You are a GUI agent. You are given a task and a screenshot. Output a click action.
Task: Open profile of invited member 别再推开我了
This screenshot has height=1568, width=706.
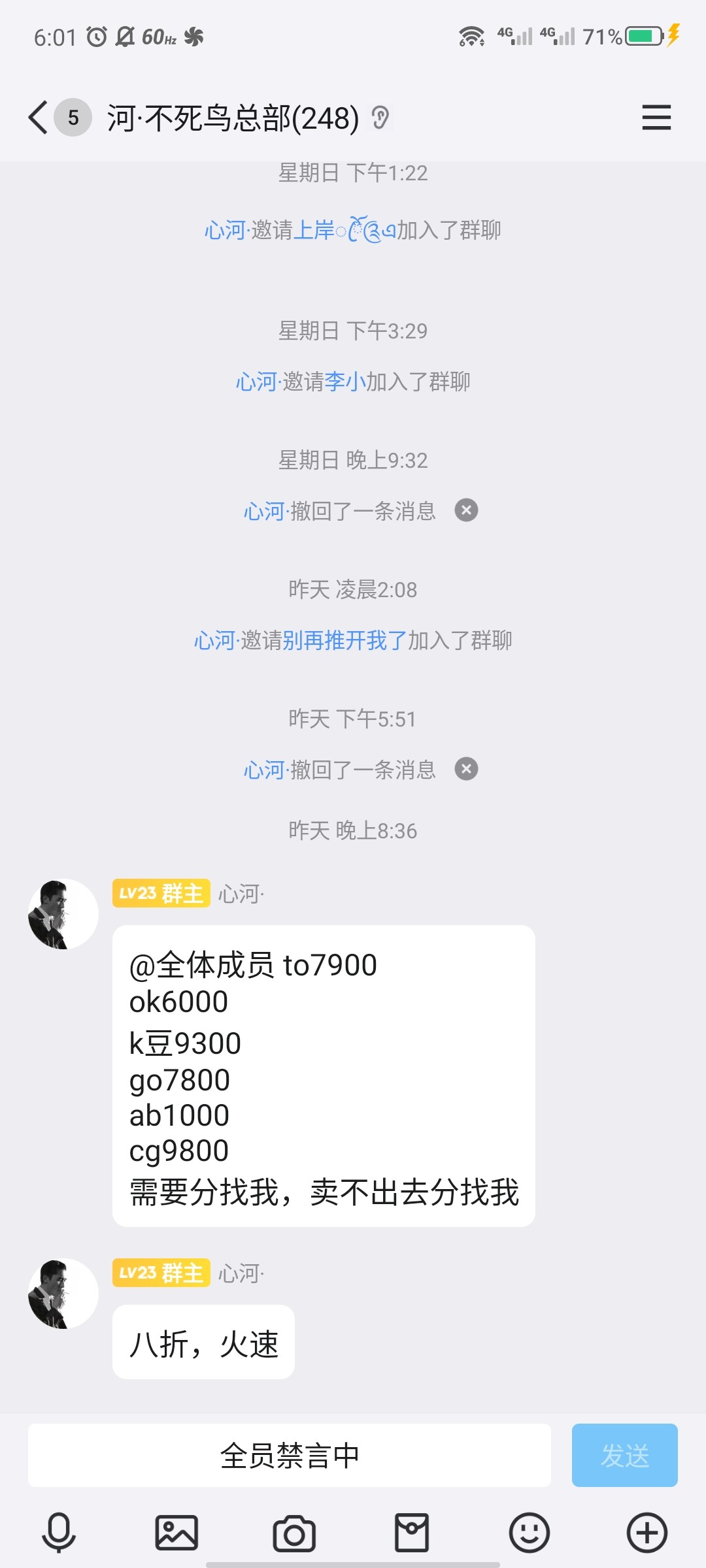(x=345, y=640)
